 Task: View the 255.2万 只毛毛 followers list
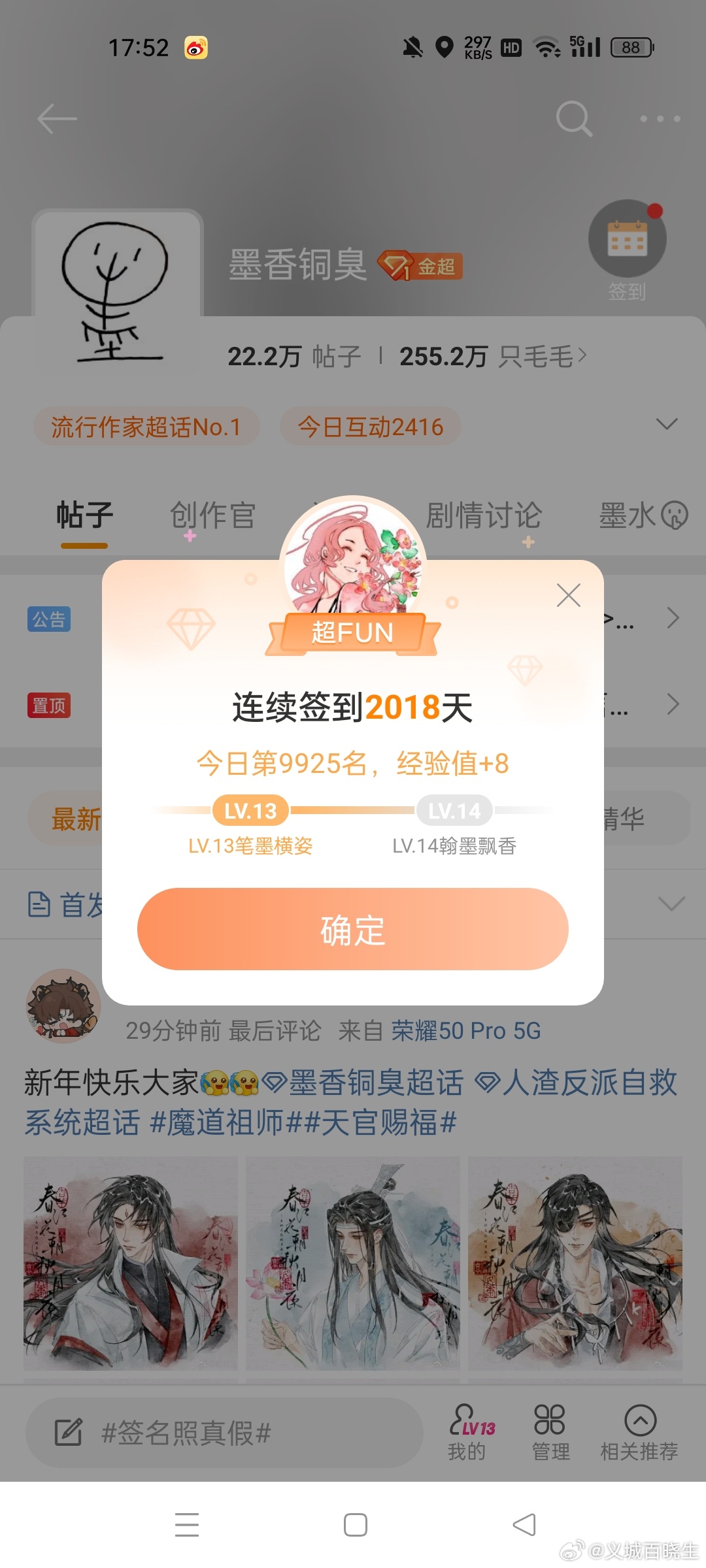pos(494,357)
